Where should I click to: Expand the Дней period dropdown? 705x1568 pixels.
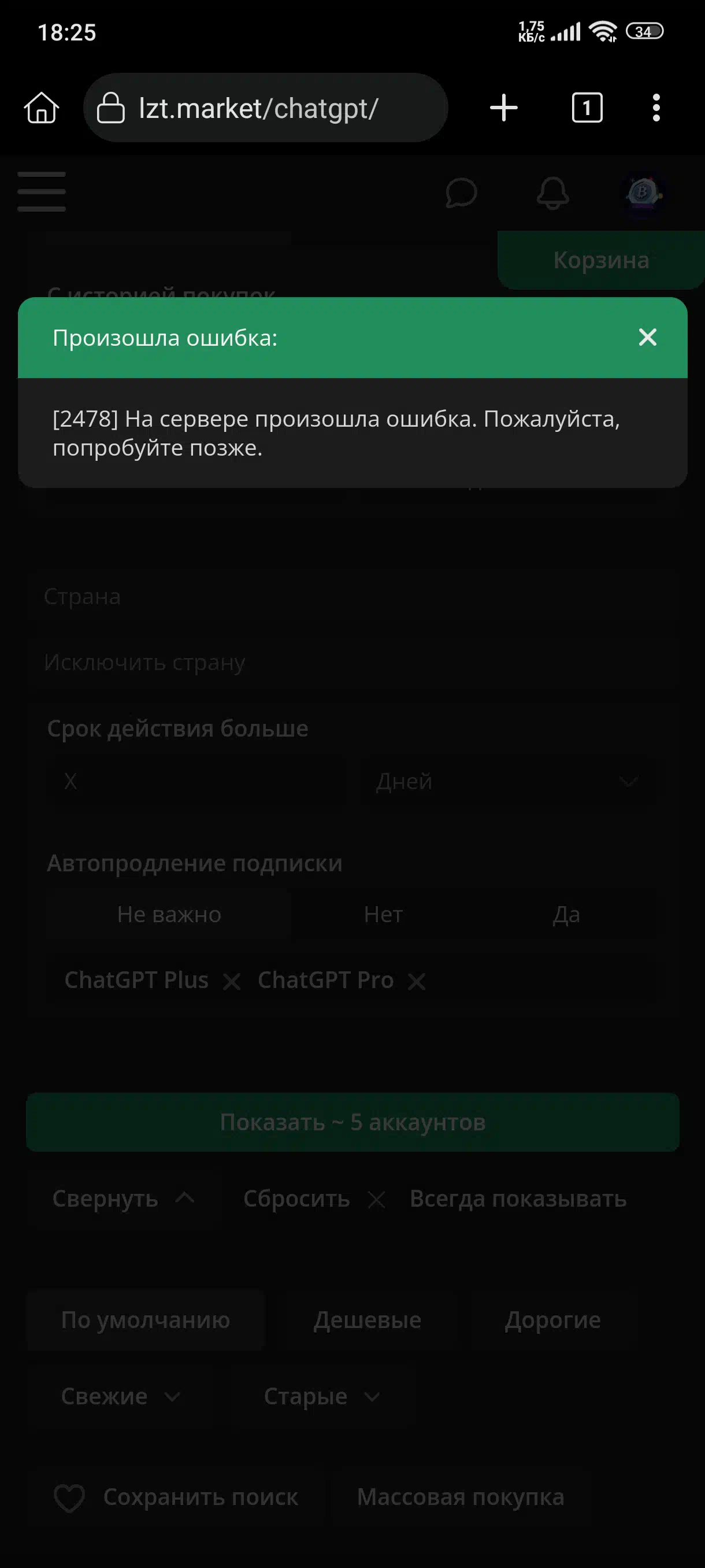pos(509,781)
